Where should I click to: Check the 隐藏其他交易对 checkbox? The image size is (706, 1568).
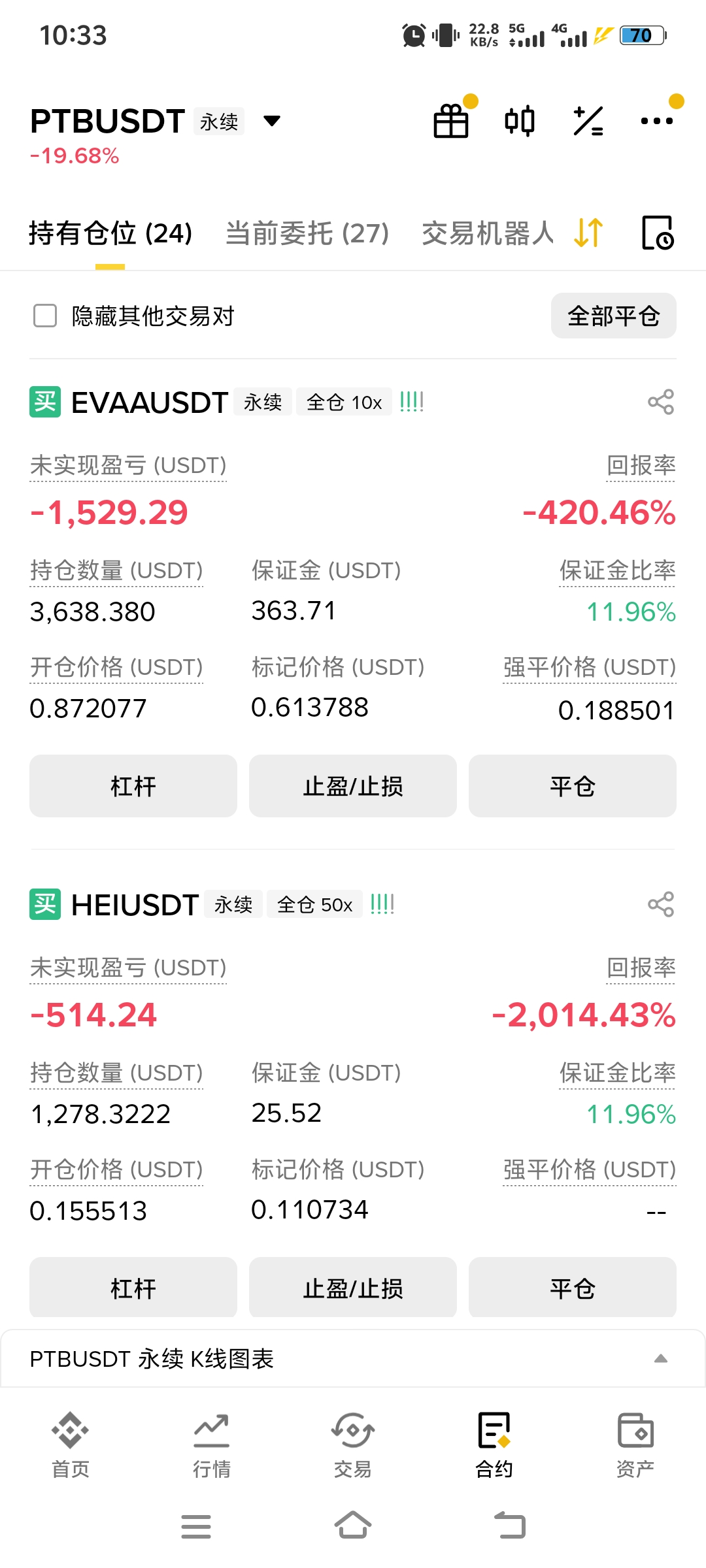pos(45,316)
